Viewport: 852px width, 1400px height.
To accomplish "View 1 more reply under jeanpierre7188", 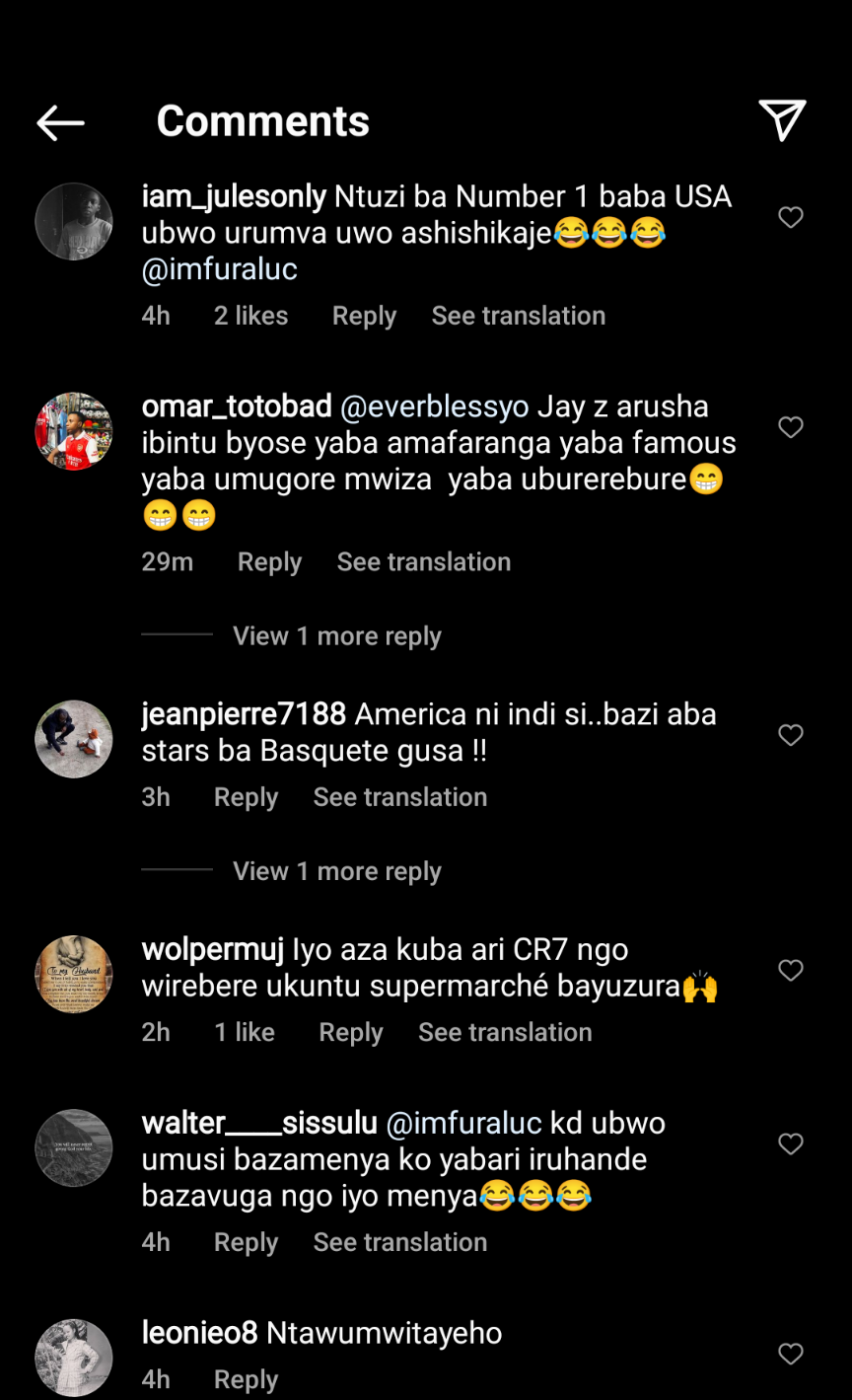I will pyautogui.click(x=336, y=871).
